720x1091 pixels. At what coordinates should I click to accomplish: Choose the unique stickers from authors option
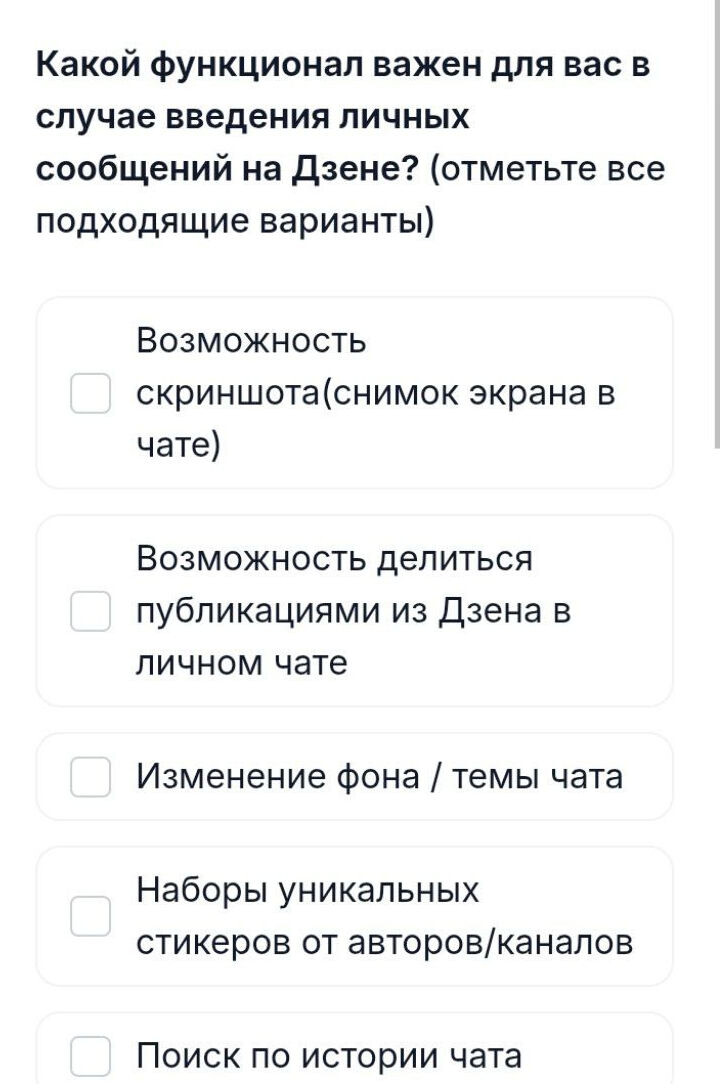click(x=388, y=916)
